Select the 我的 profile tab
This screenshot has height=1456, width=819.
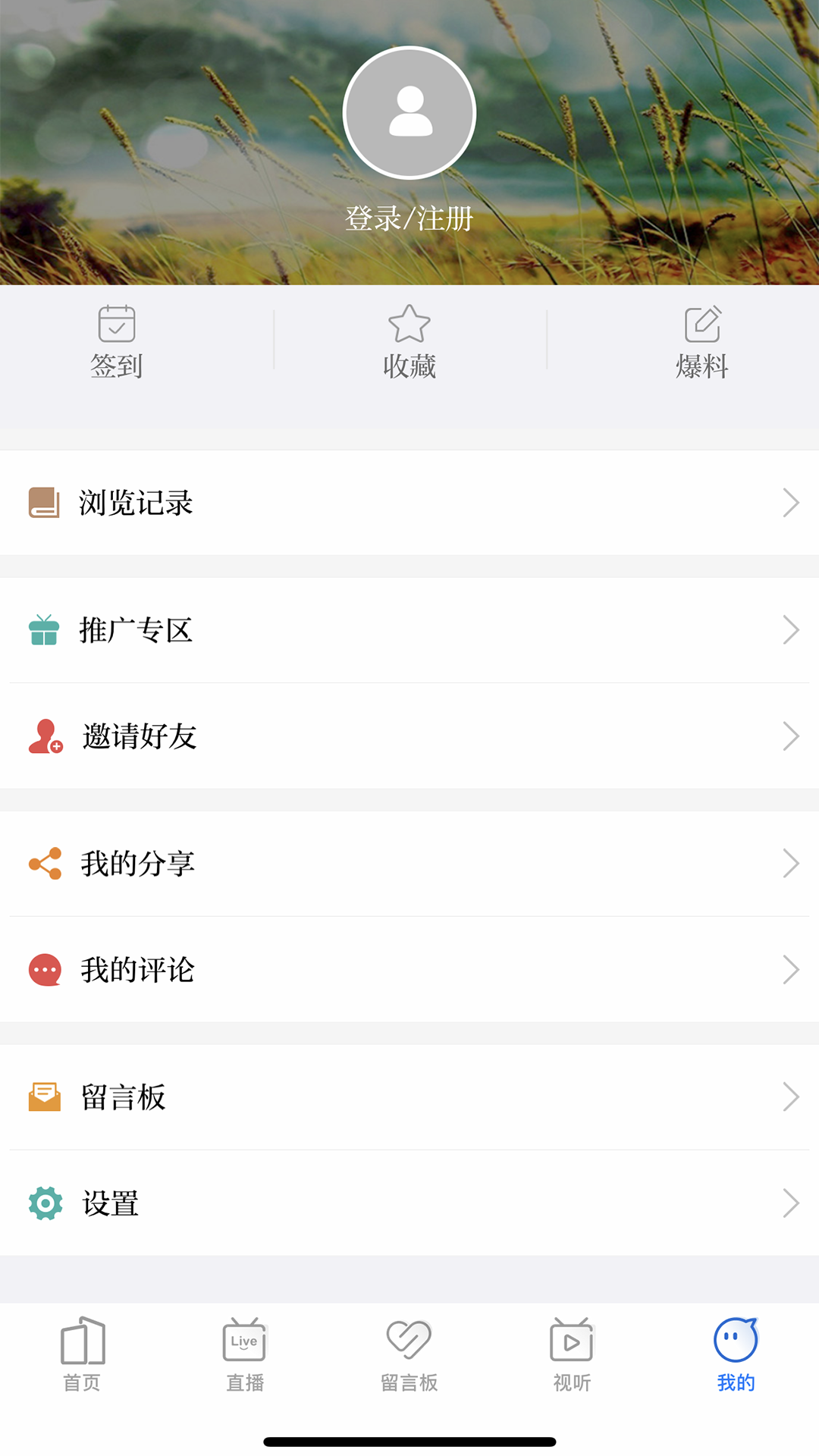[734, 1357]
